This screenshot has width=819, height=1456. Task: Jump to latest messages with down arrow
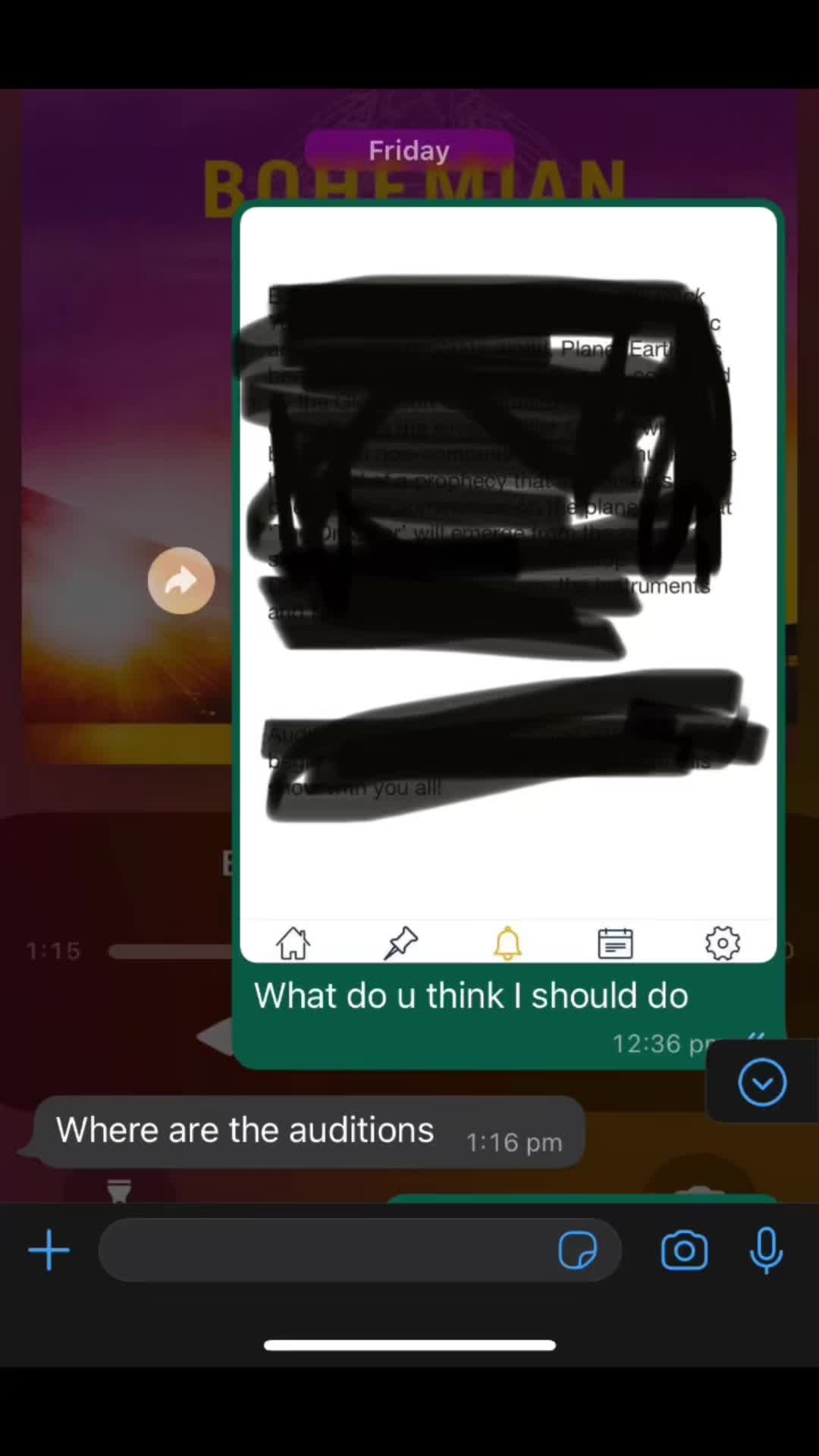(762, 1082)
